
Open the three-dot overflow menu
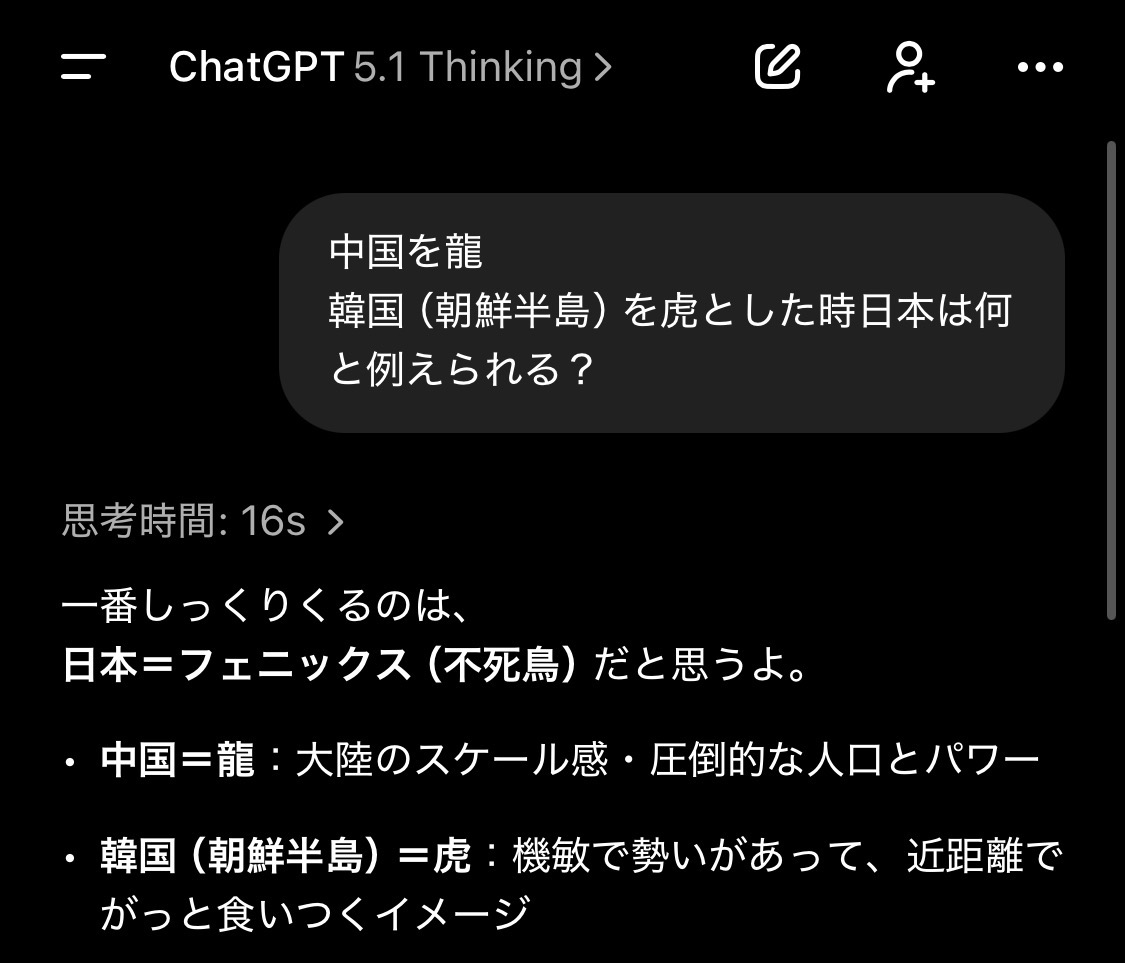tap(1040, 67)
